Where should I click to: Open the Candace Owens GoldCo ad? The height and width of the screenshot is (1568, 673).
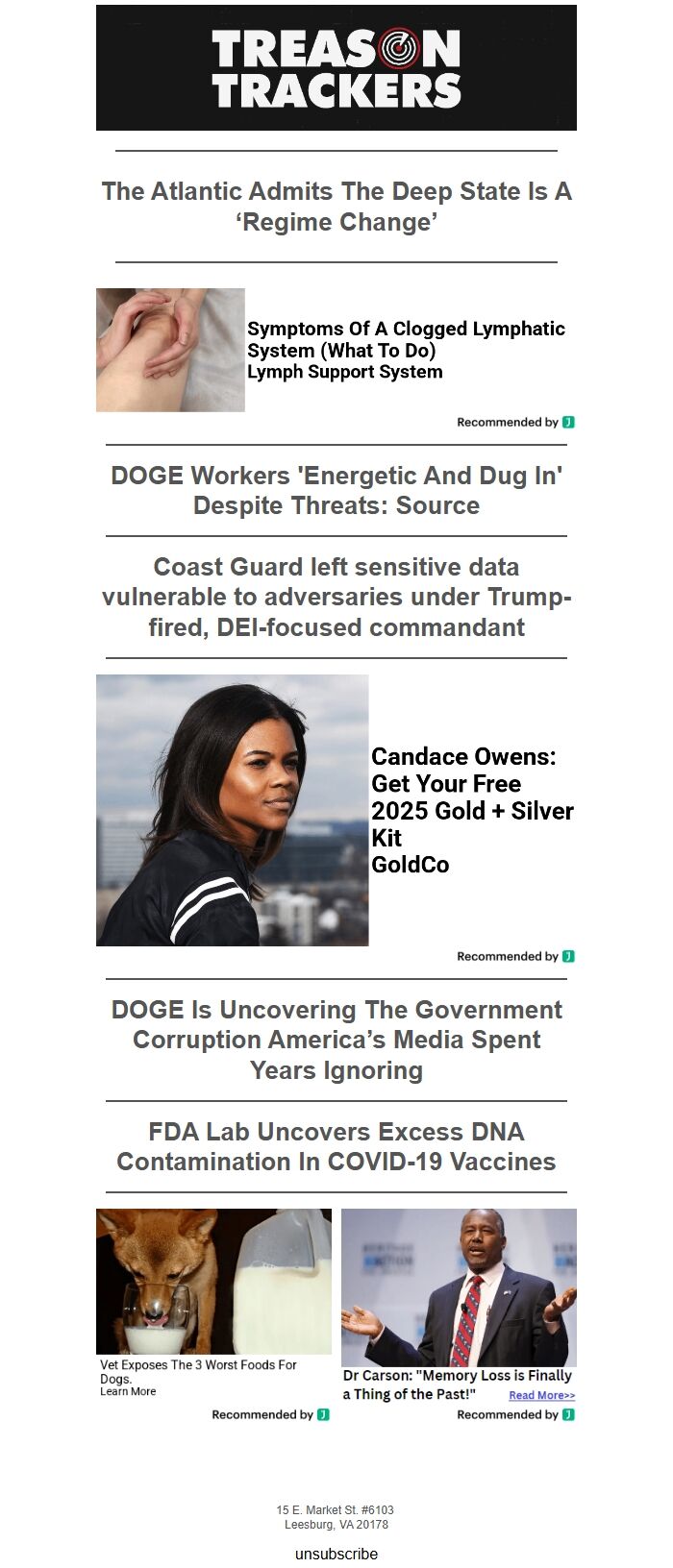[x=471, y=810]
